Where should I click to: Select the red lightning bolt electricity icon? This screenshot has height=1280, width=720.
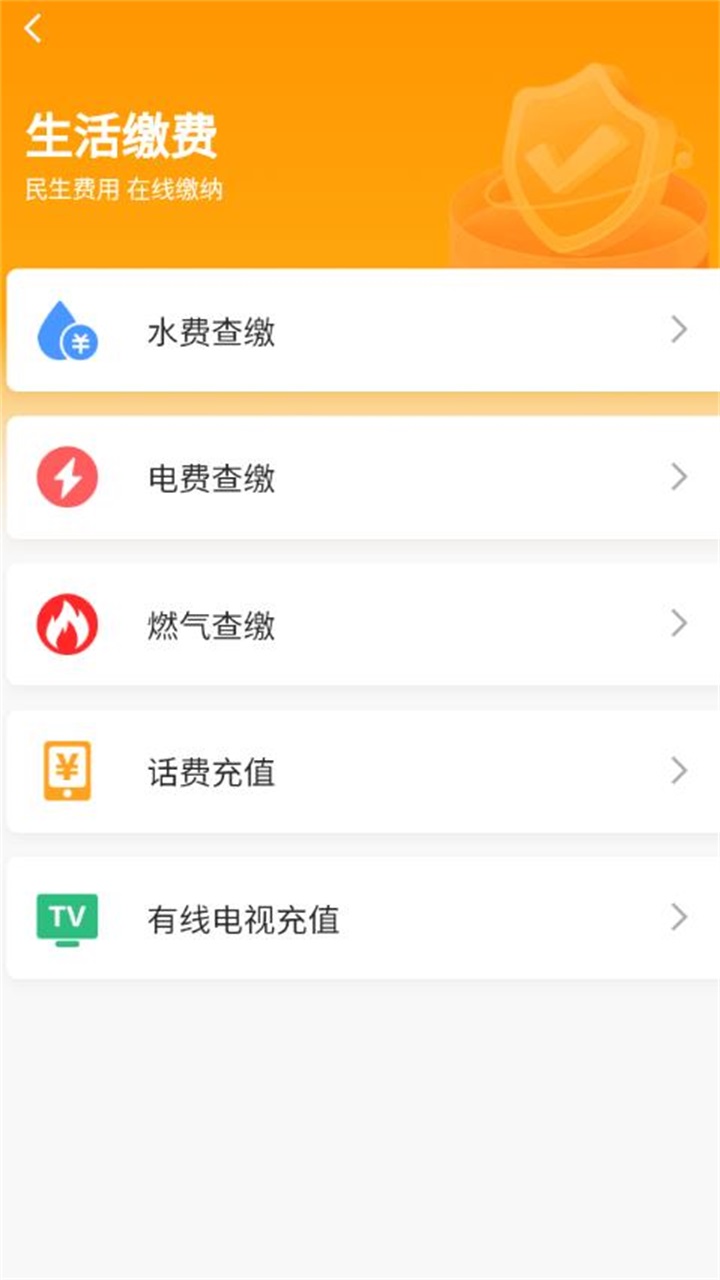[x=66, y=478]
